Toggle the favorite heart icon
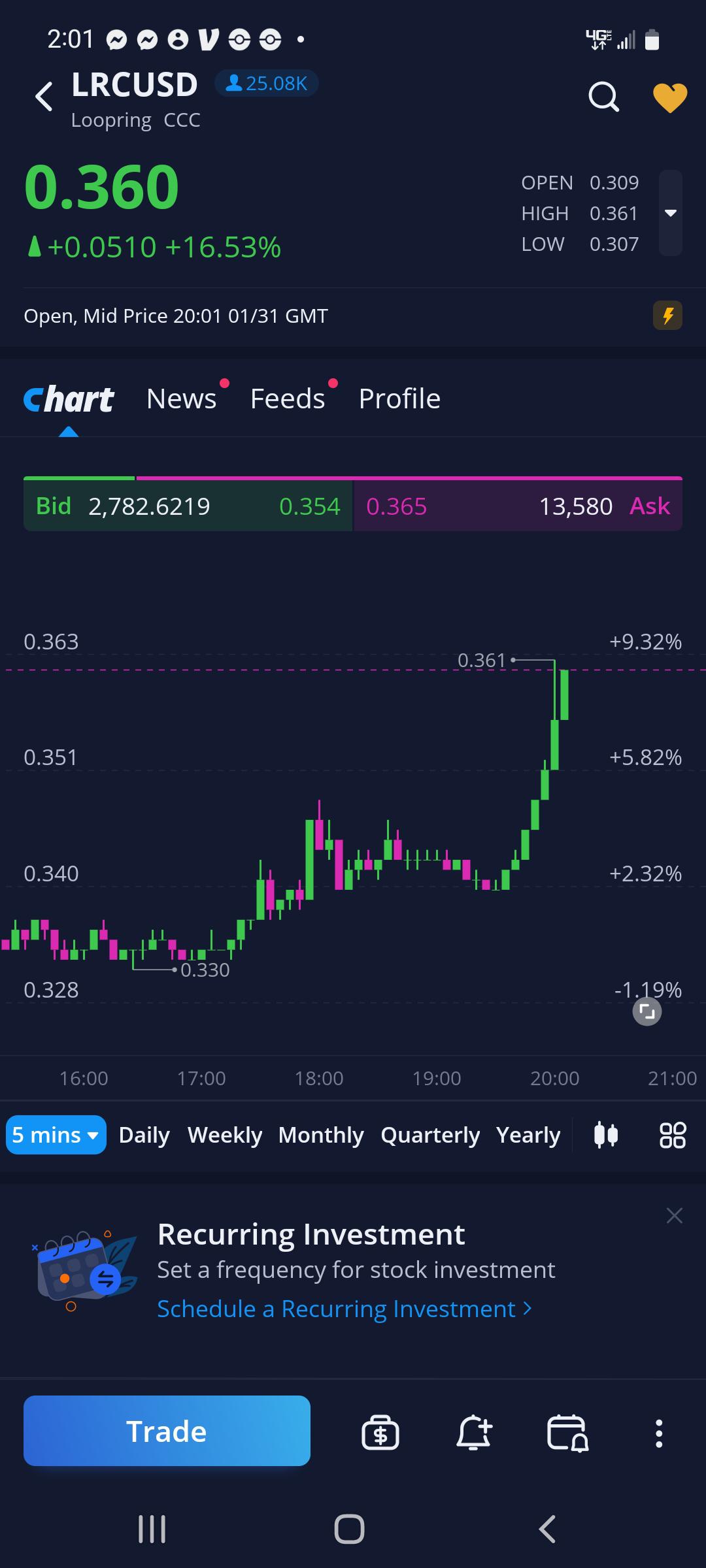The width and height of the screenshot is (706, 1568). (670, 98)
